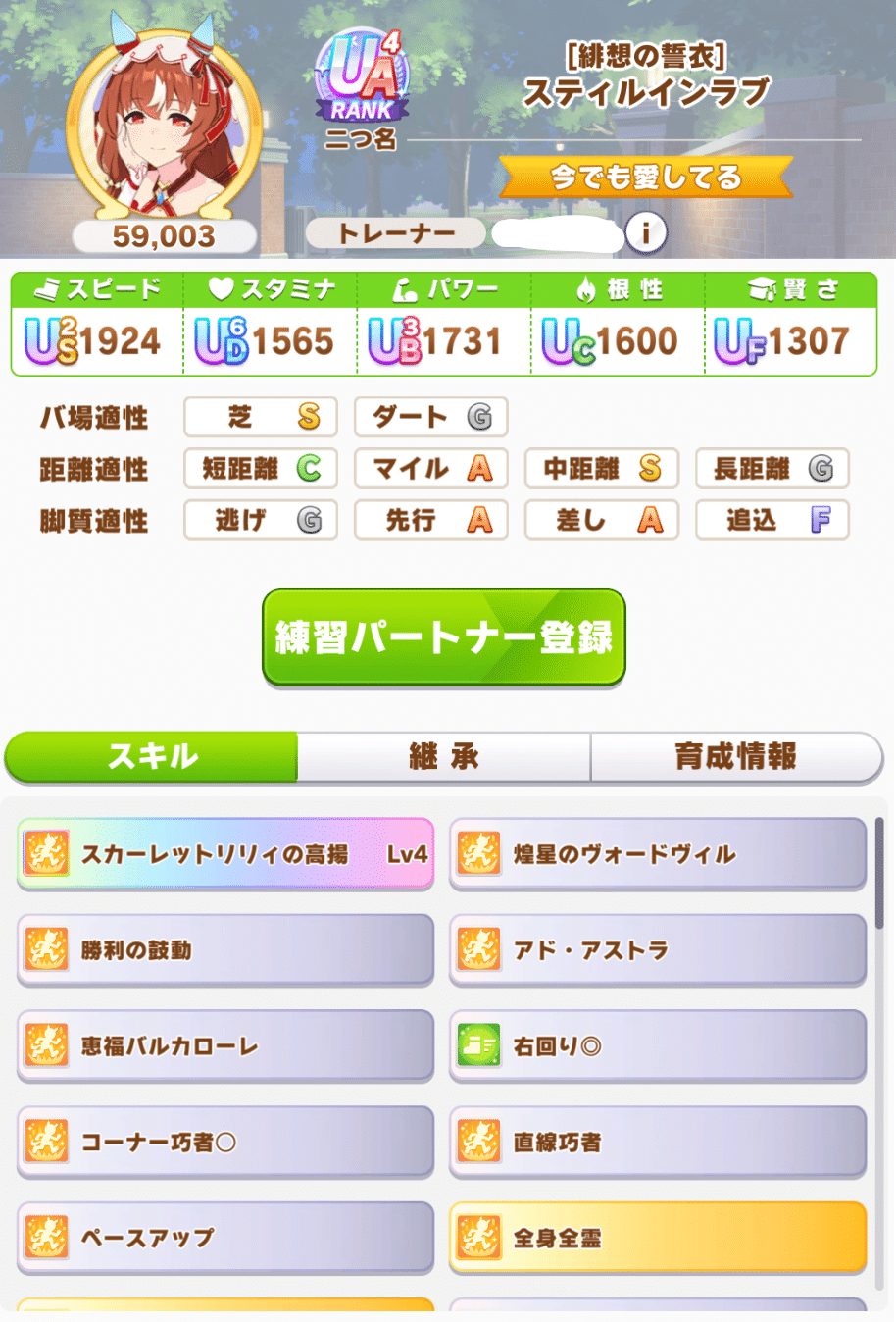Select the スキル tab
Screen dimensions: 896x1322
click(152, 757)
